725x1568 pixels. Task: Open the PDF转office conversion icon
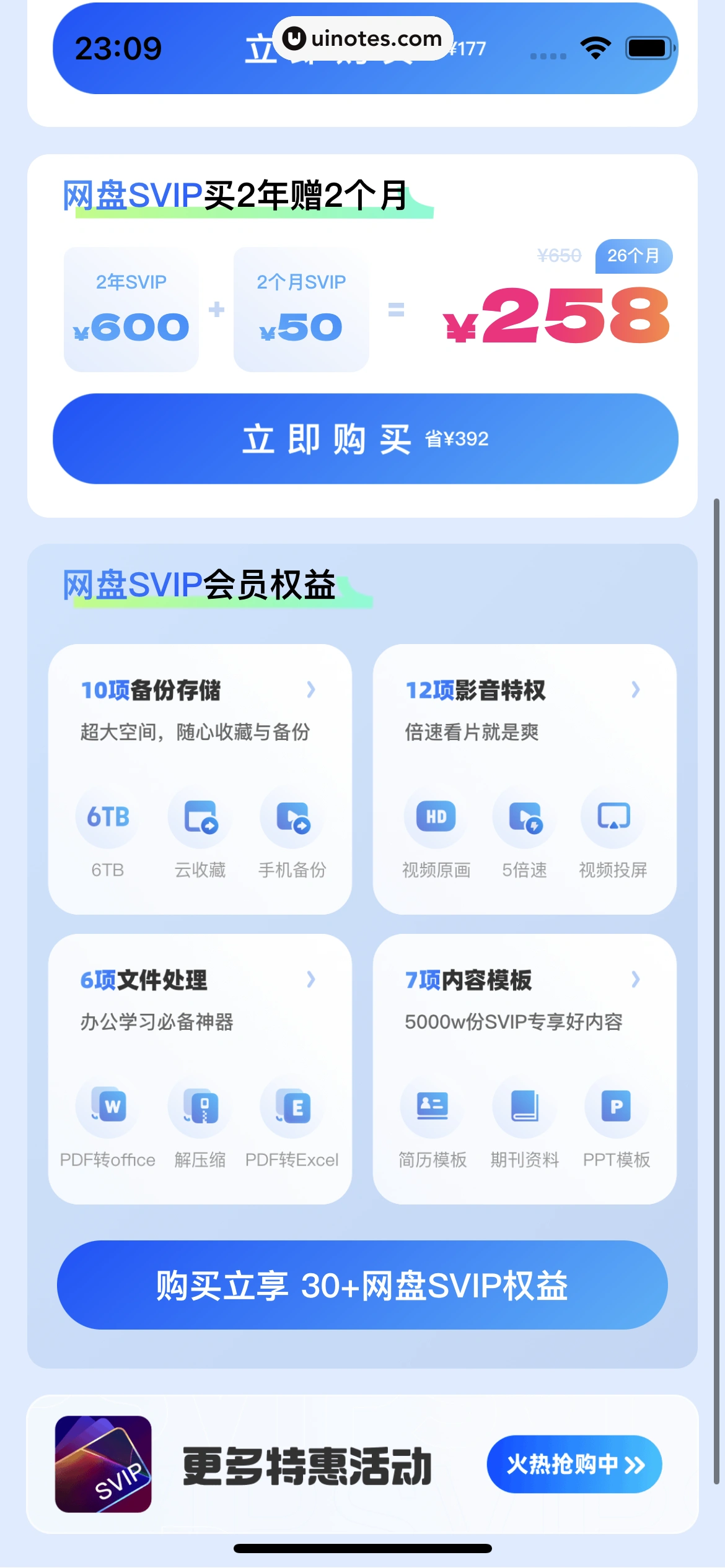[107, 1108]
